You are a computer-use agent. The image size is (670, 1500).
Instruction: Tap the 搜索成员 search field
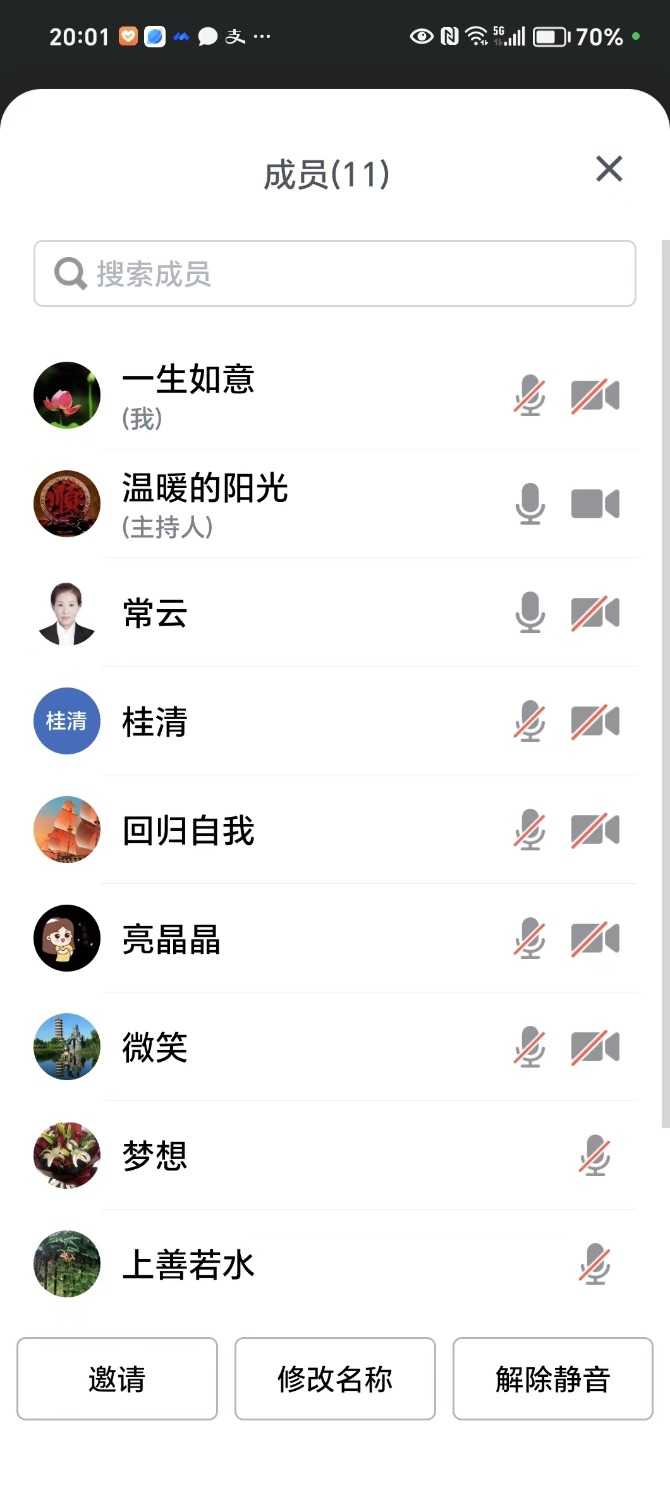[335, 273]
